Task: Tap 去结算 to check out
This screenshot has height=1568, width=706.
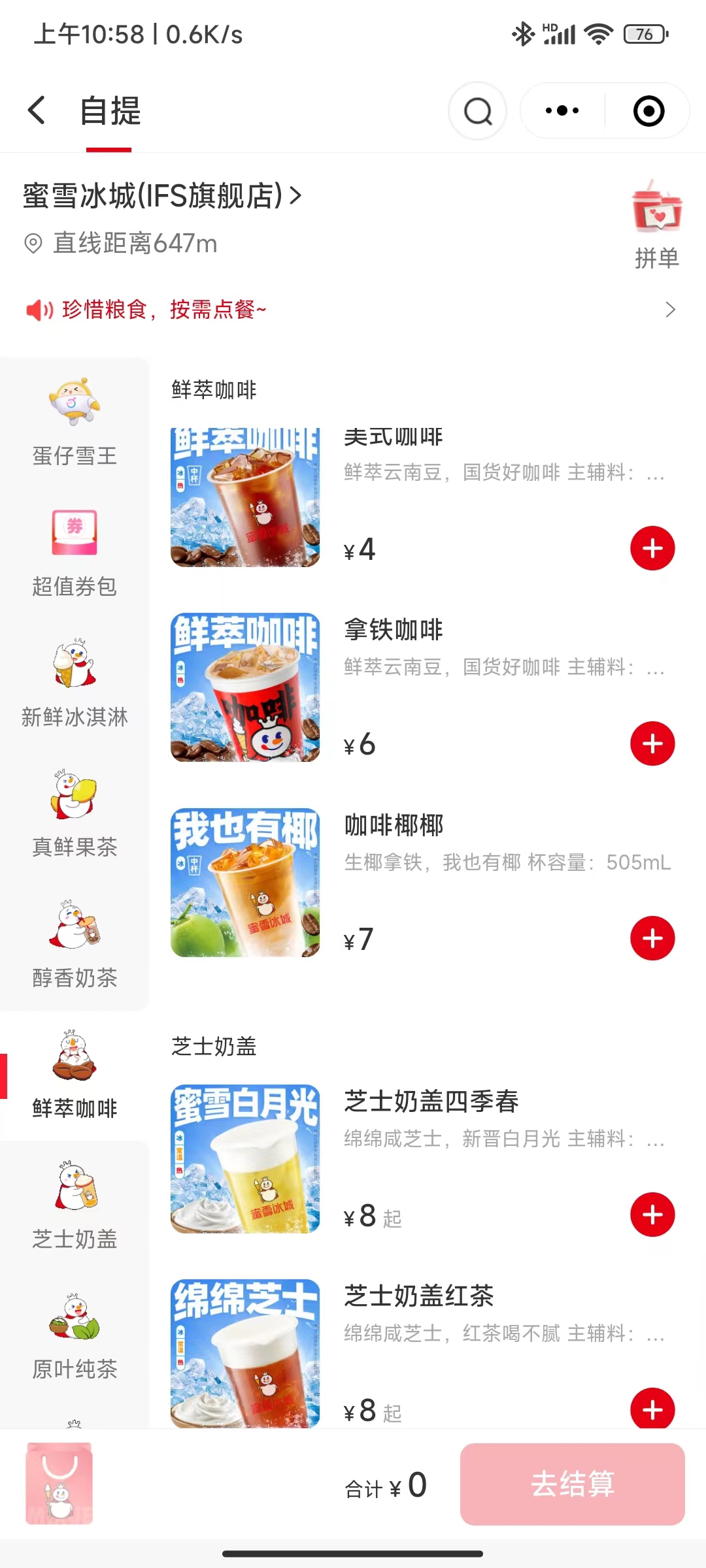Action: 573,1484
